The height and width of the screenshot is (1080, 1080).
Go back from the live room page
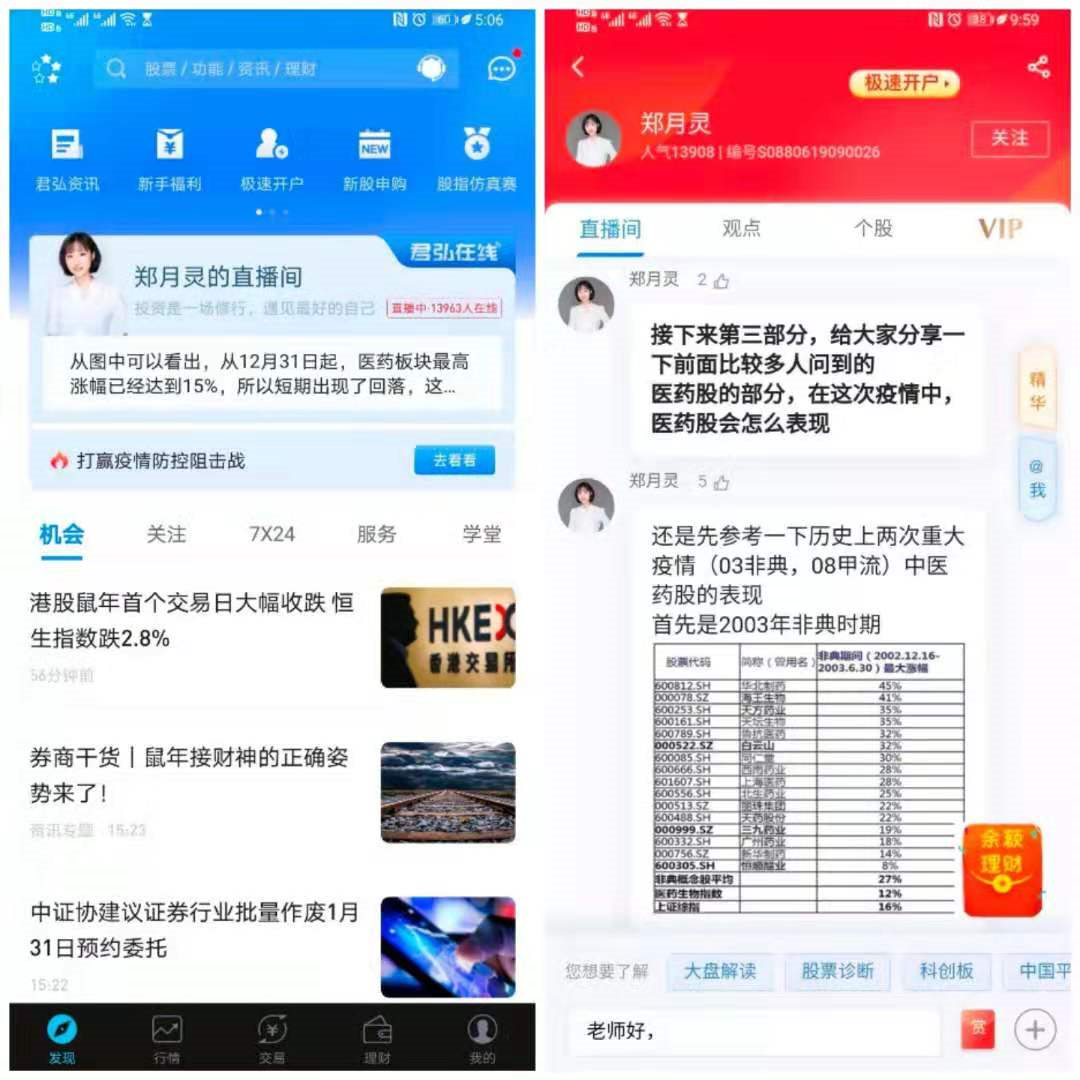pyautogui.click(x=578, y=67)
